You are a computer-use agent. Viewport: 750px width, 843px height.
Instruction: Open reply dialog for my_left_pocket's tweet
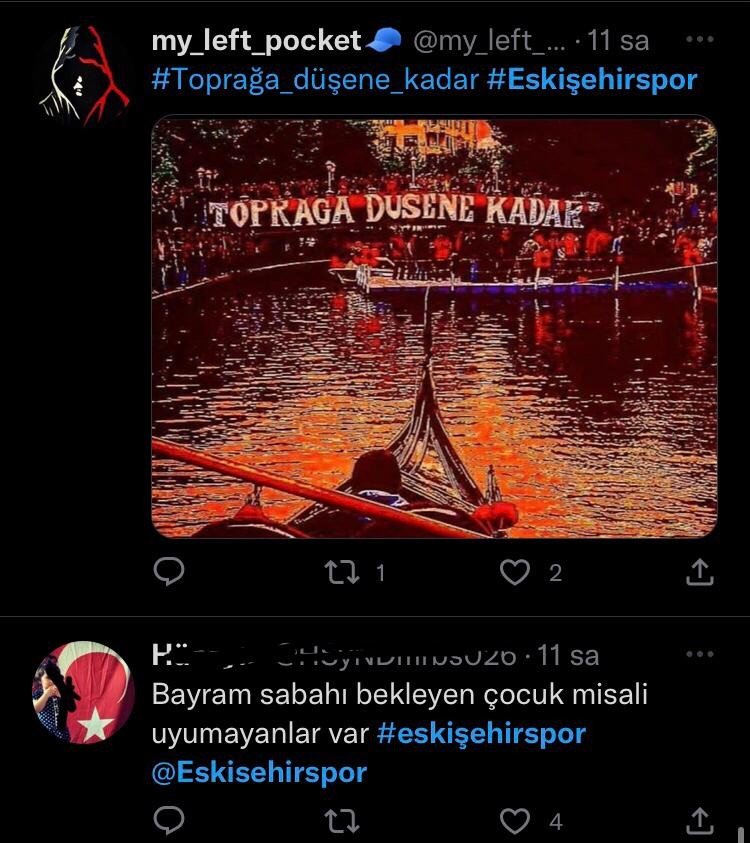(170, 570)
